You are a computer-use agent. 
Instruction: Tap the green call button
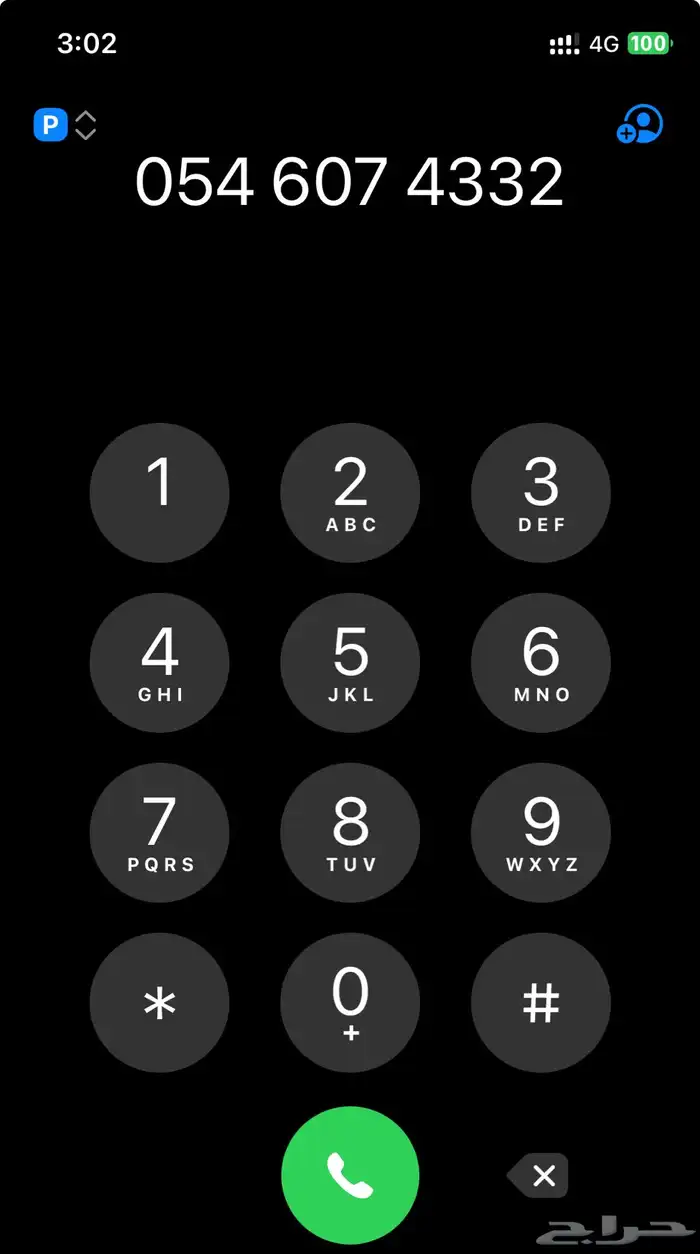click(x=350, y=1175)
